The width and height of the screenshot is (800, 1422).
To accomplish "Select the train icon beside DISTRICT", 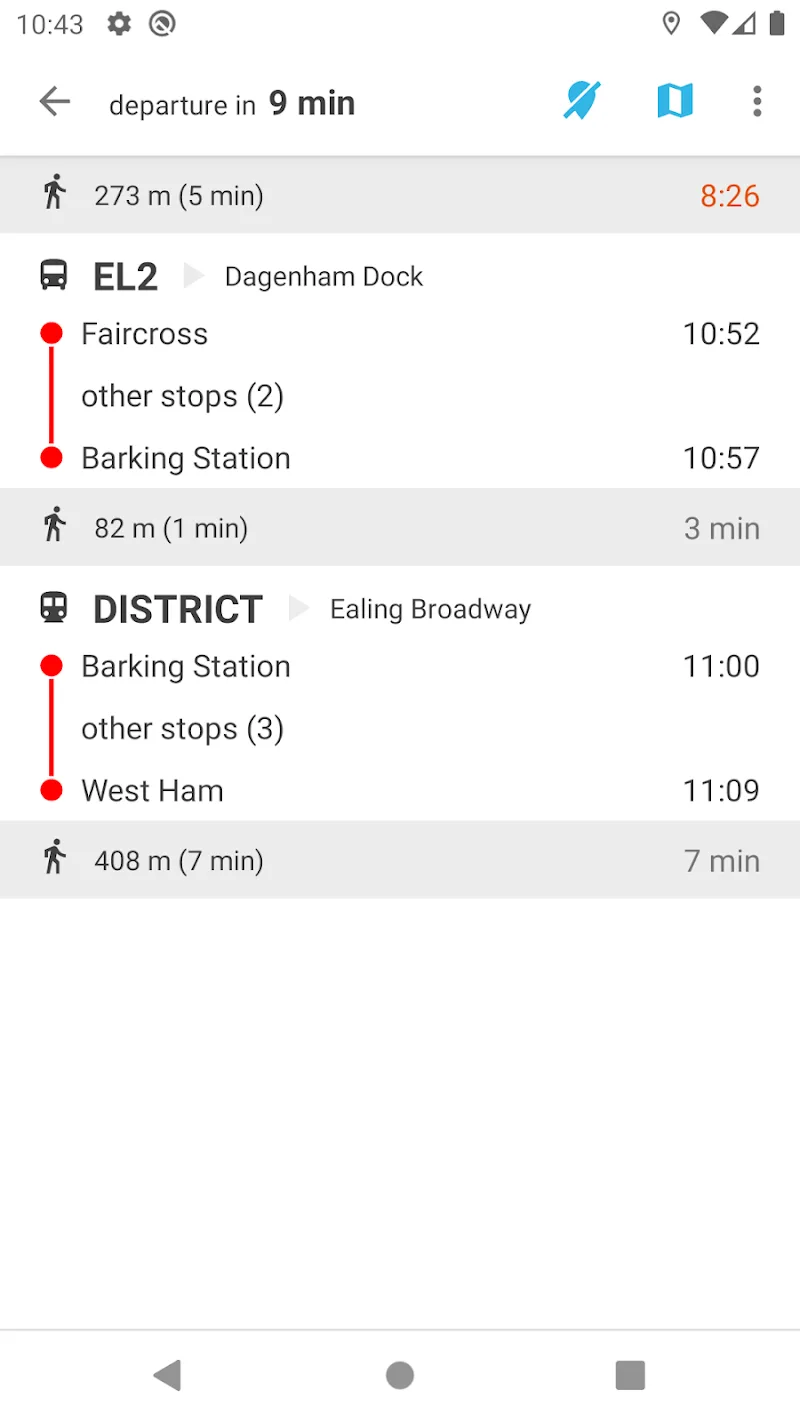I will pos(53,607).
